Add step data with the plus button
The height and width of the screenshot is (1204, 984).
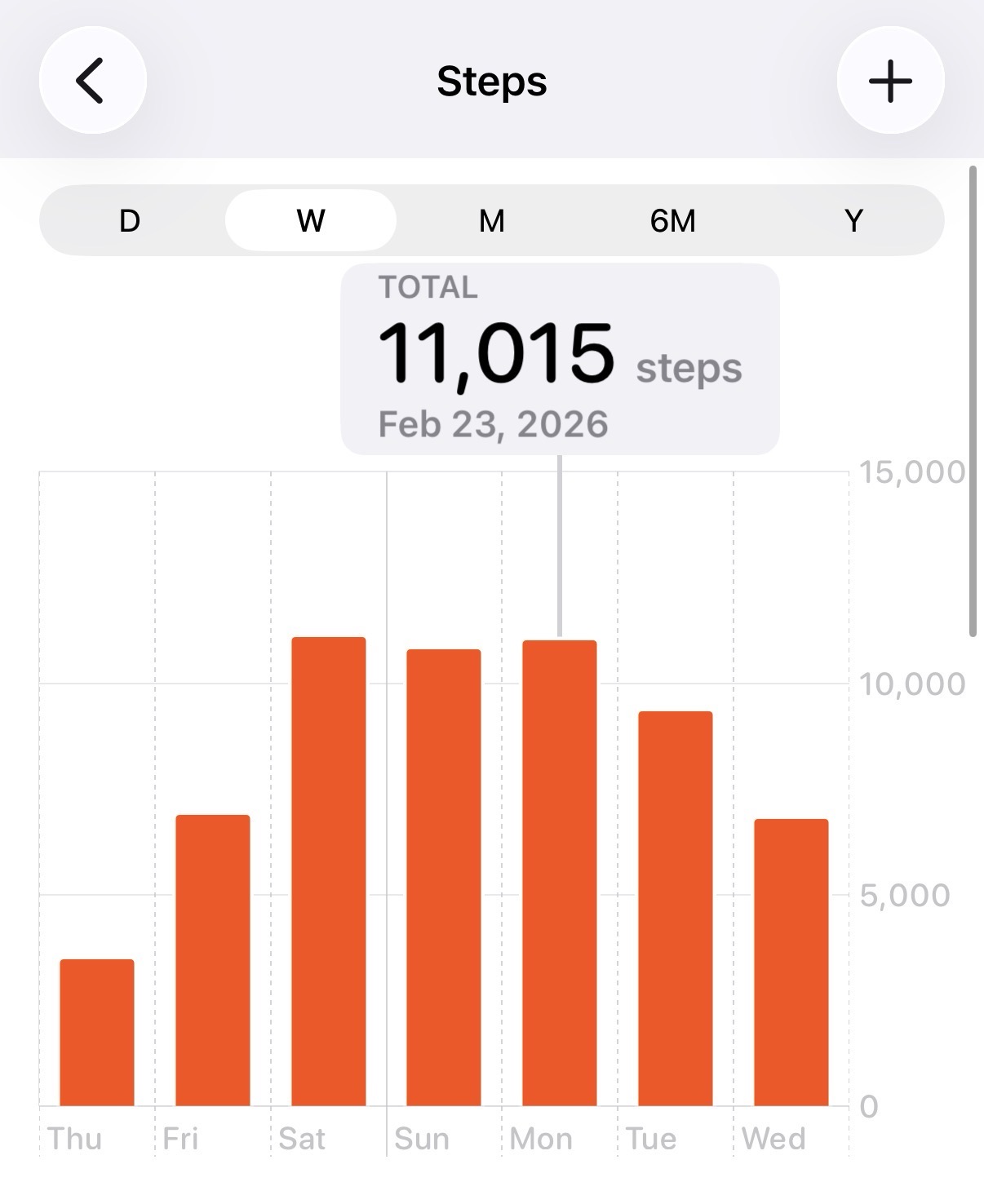tap(890, 80)
